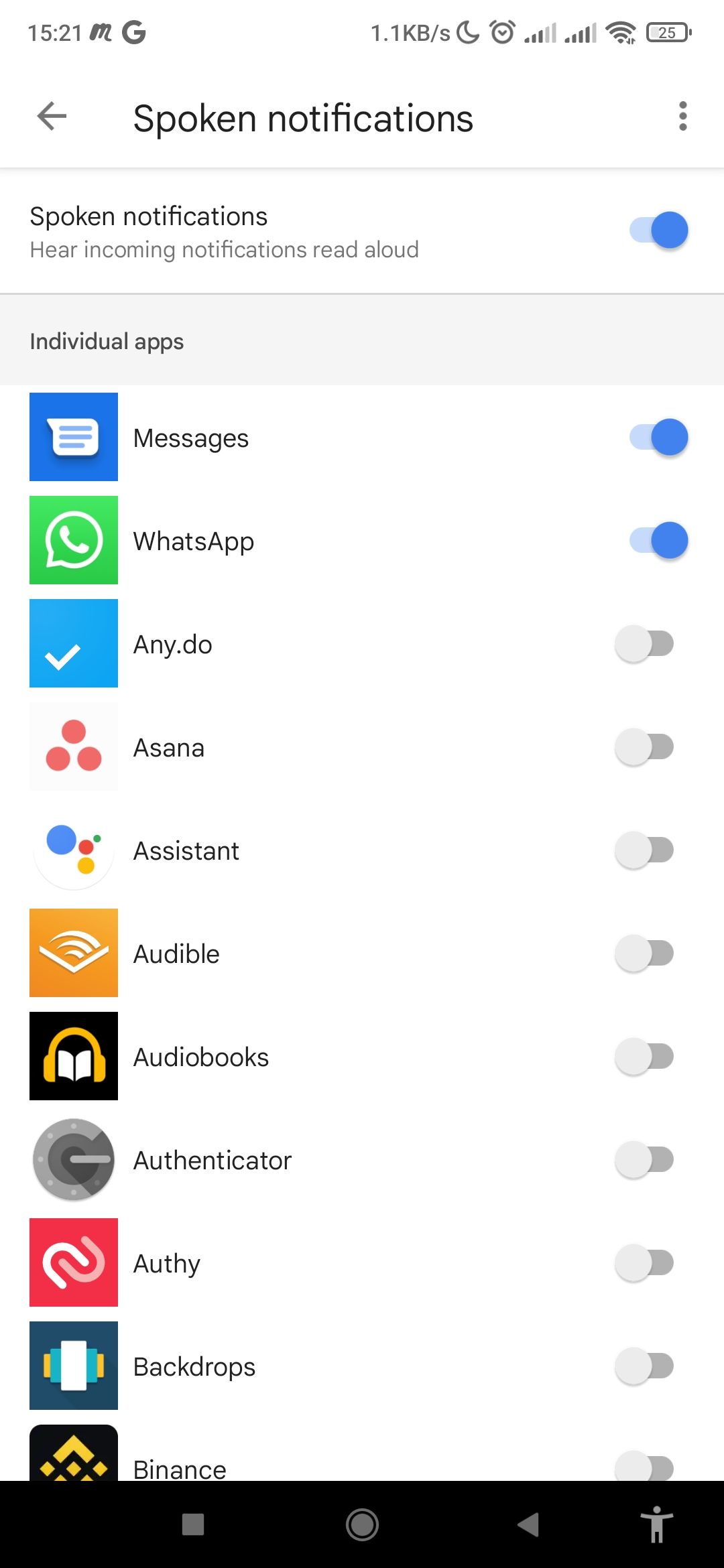Enable spoken notifications for Any.do
724x1568 pixels.
[644, 644]
